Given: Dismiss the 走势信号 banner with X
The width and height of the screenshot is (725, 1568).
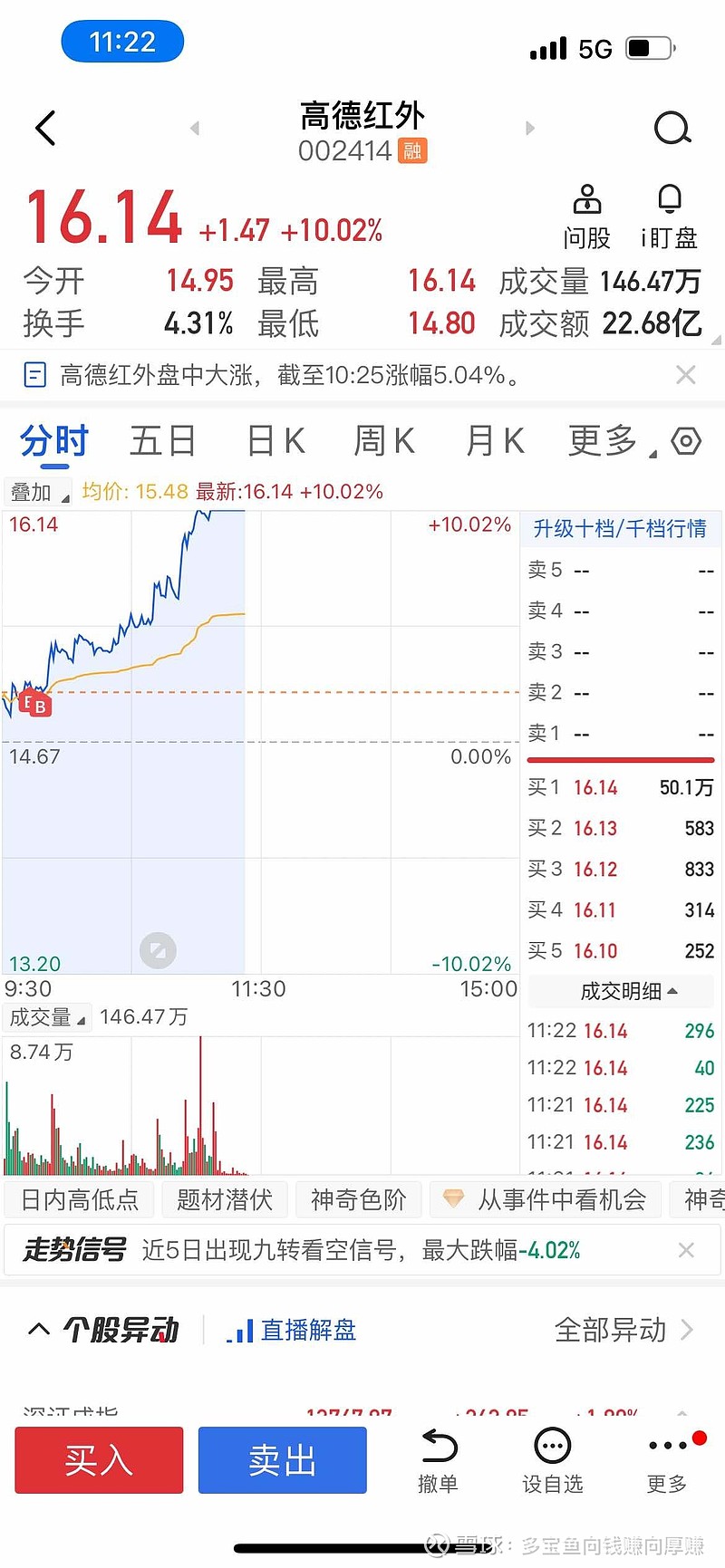Looking at the screenshot, I should coord(686,1250).
